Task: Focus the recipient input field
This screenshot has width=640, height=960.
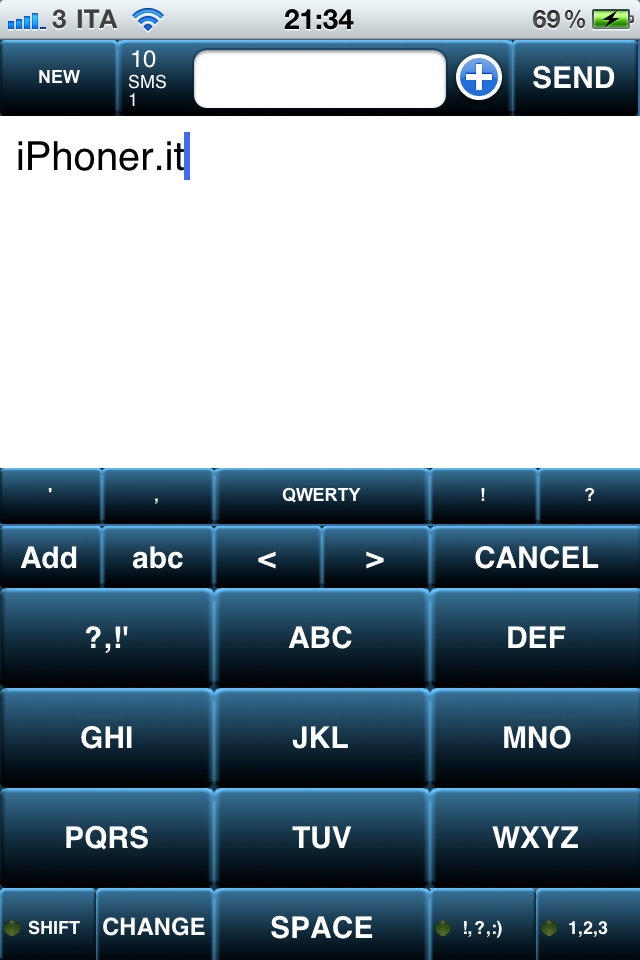Action: [320, 78]
